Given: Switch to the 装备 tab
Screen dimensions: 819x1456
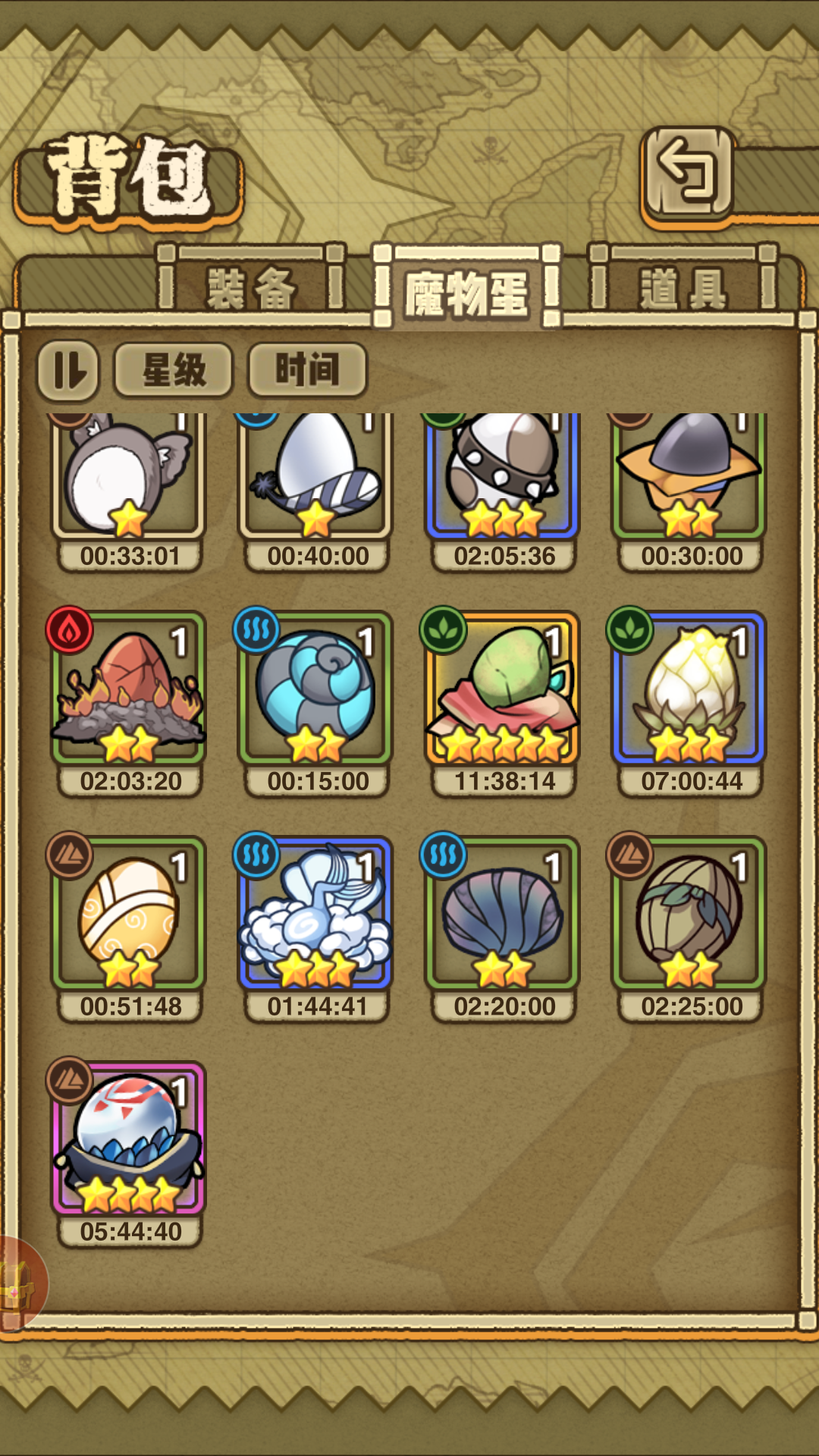Looking at the screenshot, I should [251, 287].
